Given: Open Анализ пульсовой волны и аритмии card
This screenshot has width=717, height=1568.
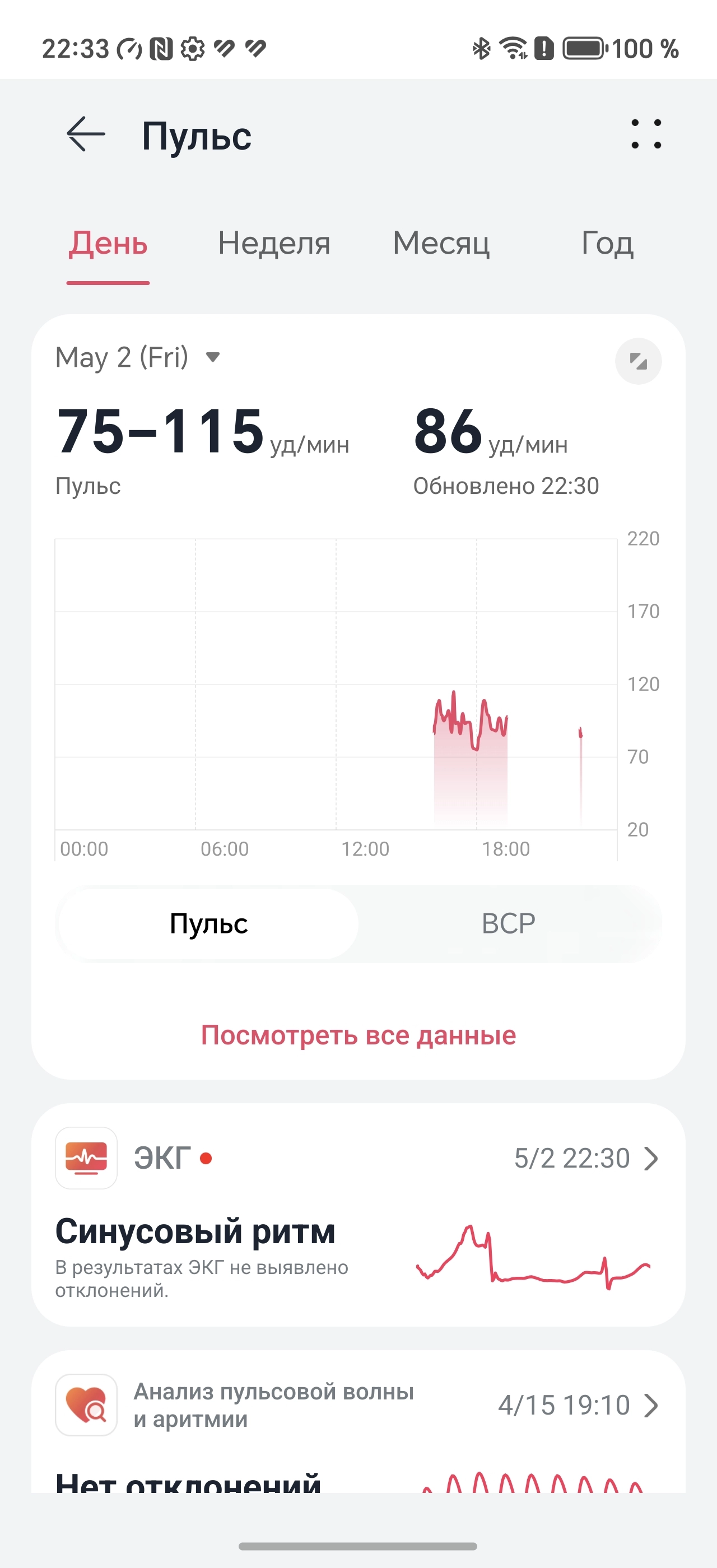Looking at the screenshot, I should 358,1422.
